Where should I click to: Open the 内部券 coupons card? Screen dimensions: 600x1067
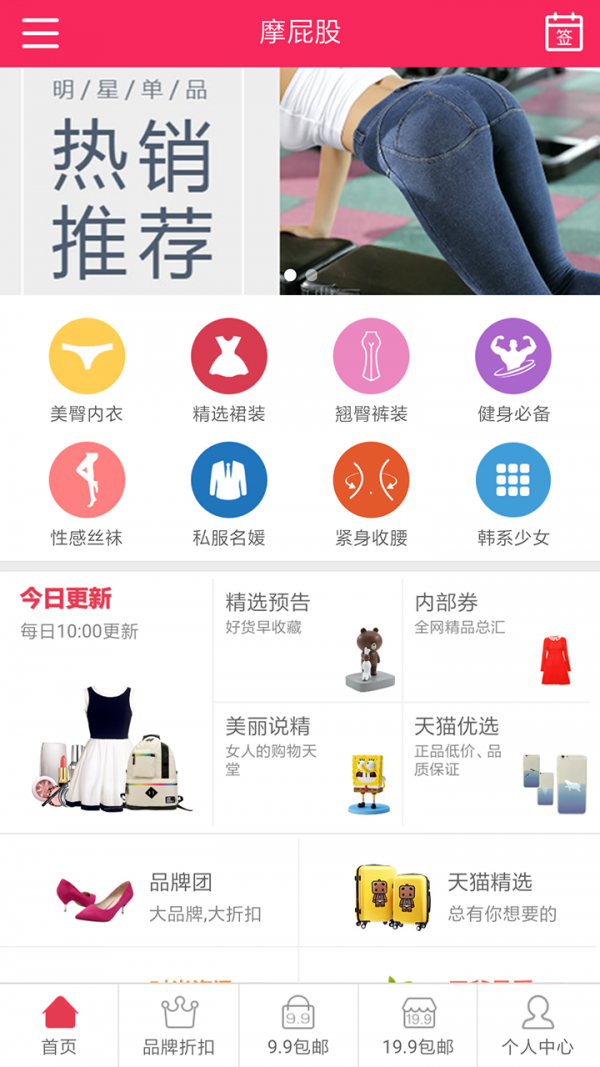tap(496, 639)
